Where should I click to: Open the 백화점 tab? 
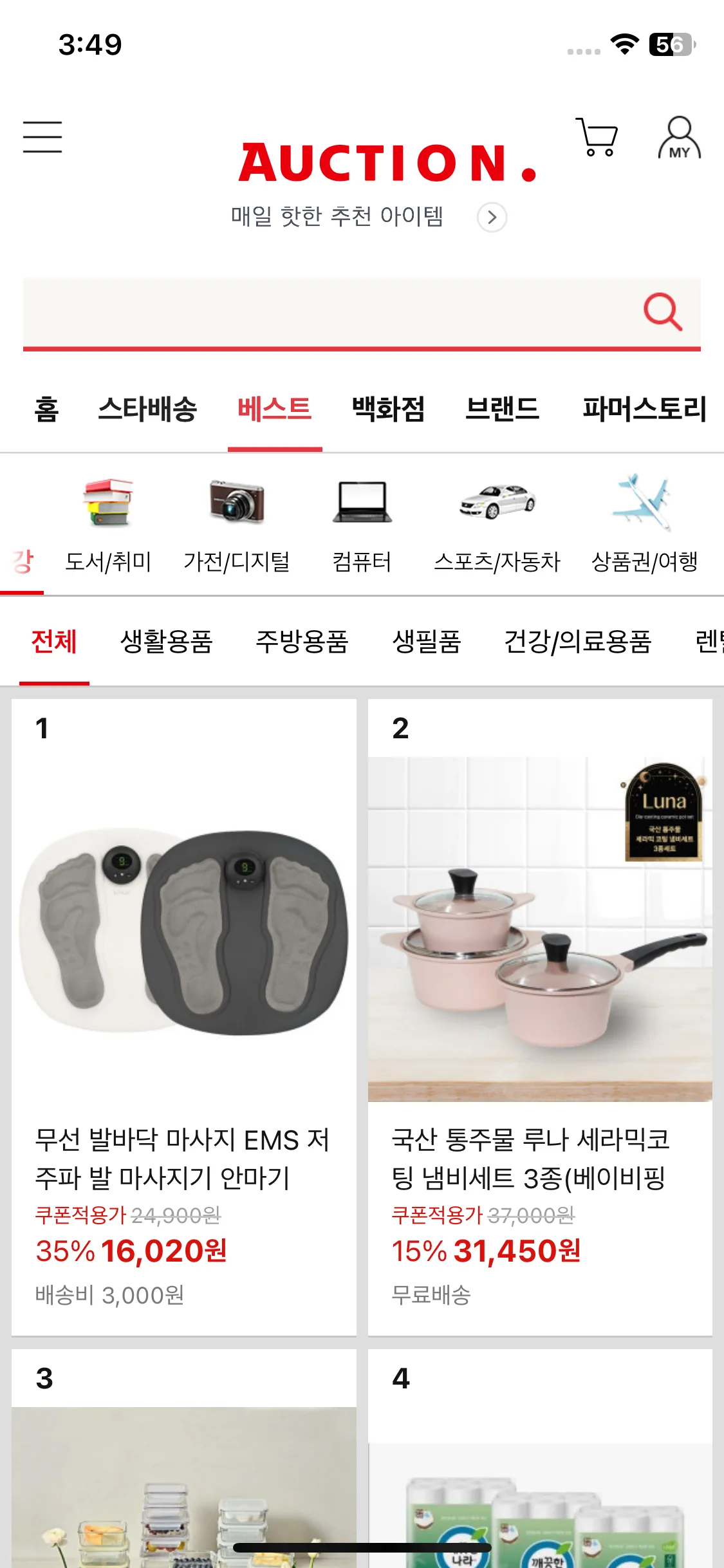coord(389,409)
